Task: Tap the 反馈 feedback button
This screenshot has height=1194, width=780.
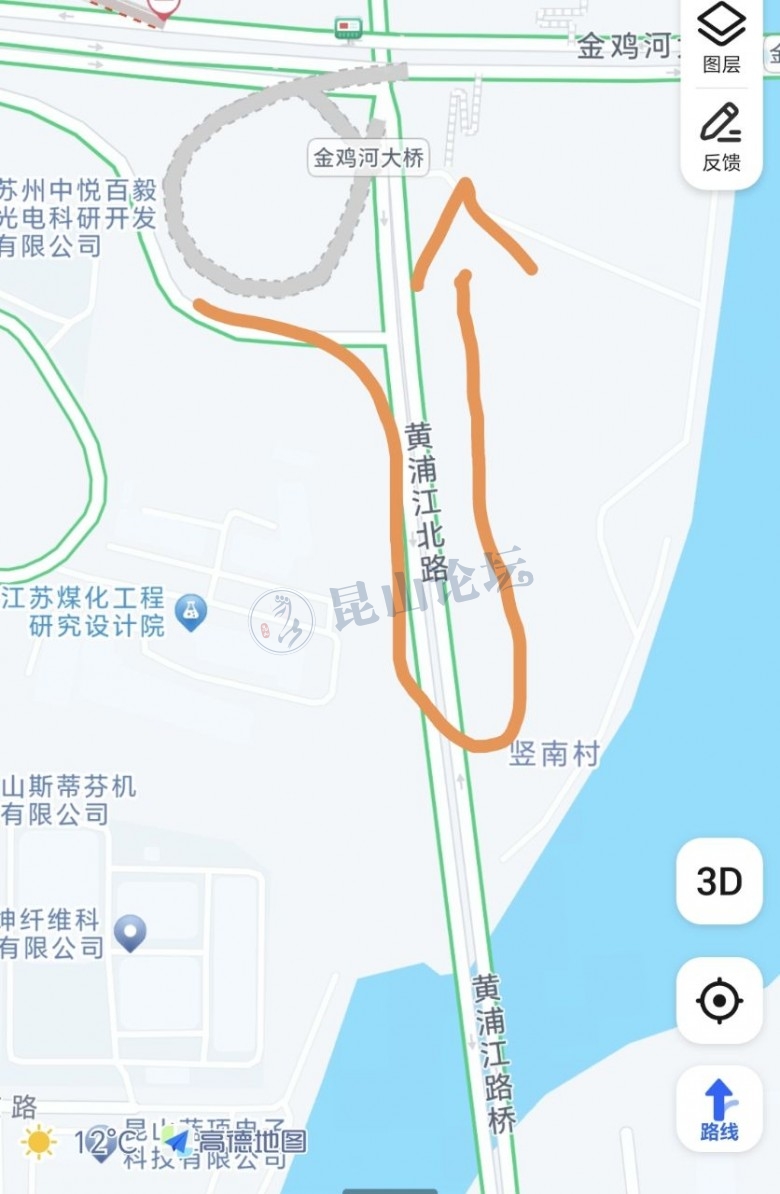Action: [x=721, y=135]
